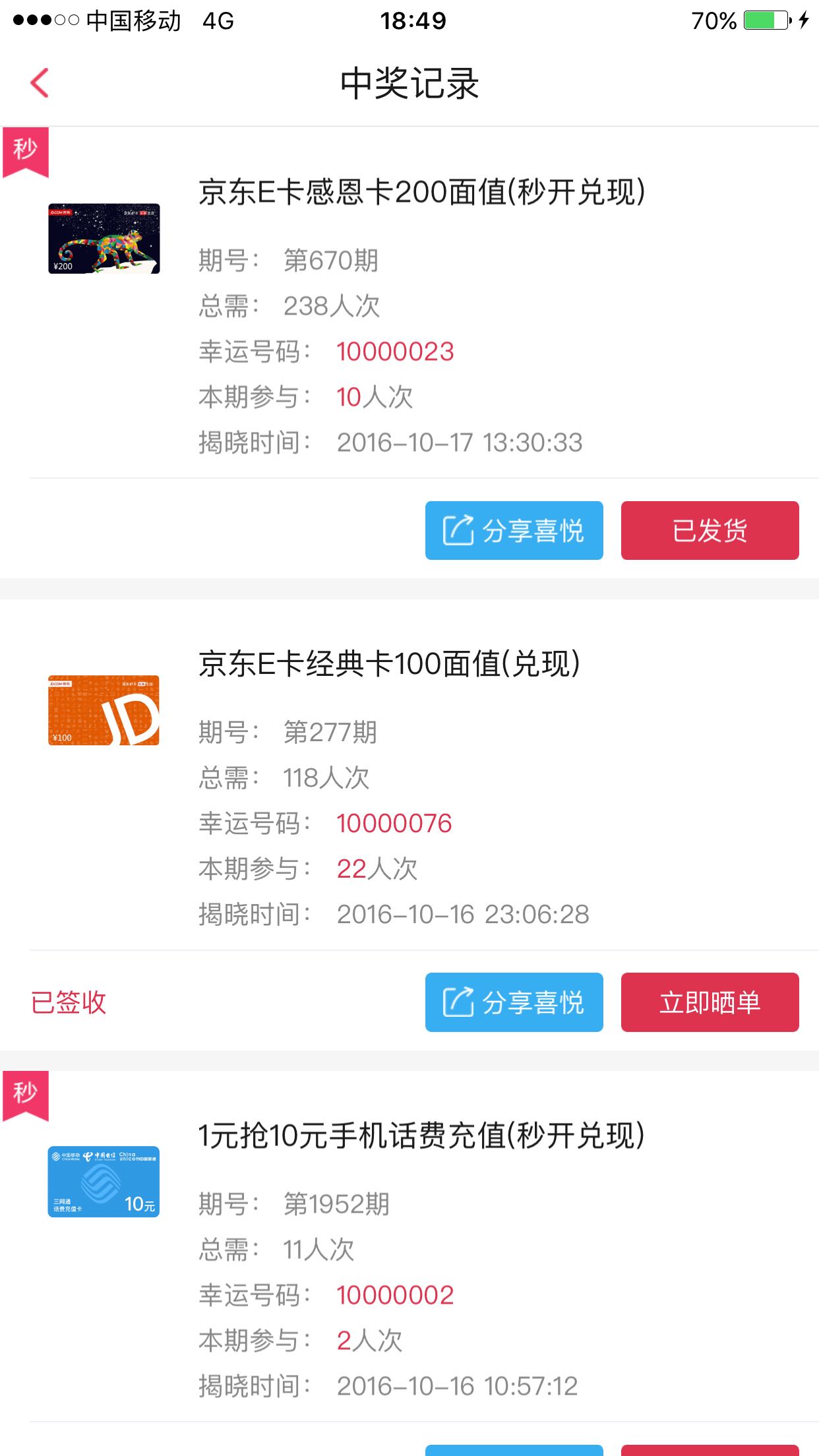Tap 立即晒单 for the 京东E卡经典卡100面值 prize

point(710,1002)
